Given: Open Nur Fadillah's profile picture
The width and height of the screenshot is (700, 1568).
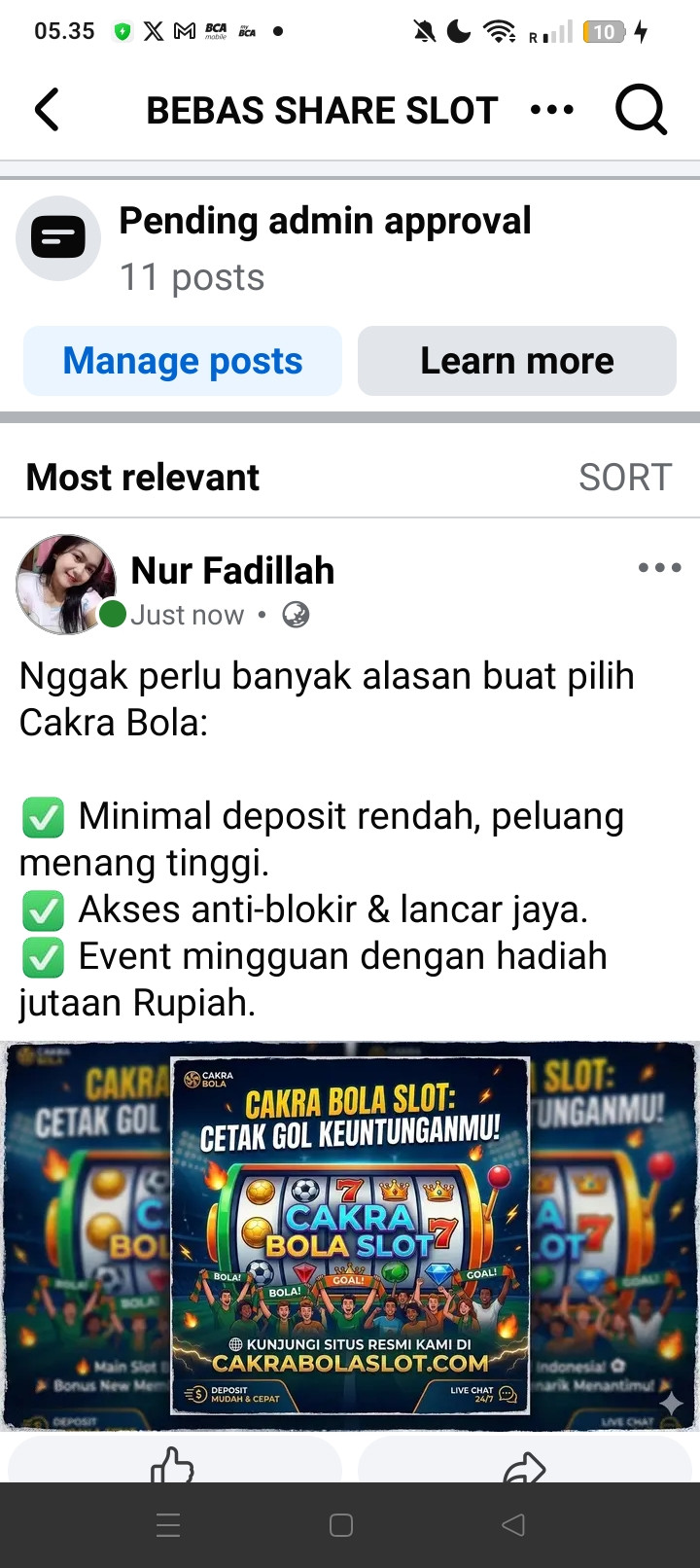Looking at the screenshot, I should 66,584.
